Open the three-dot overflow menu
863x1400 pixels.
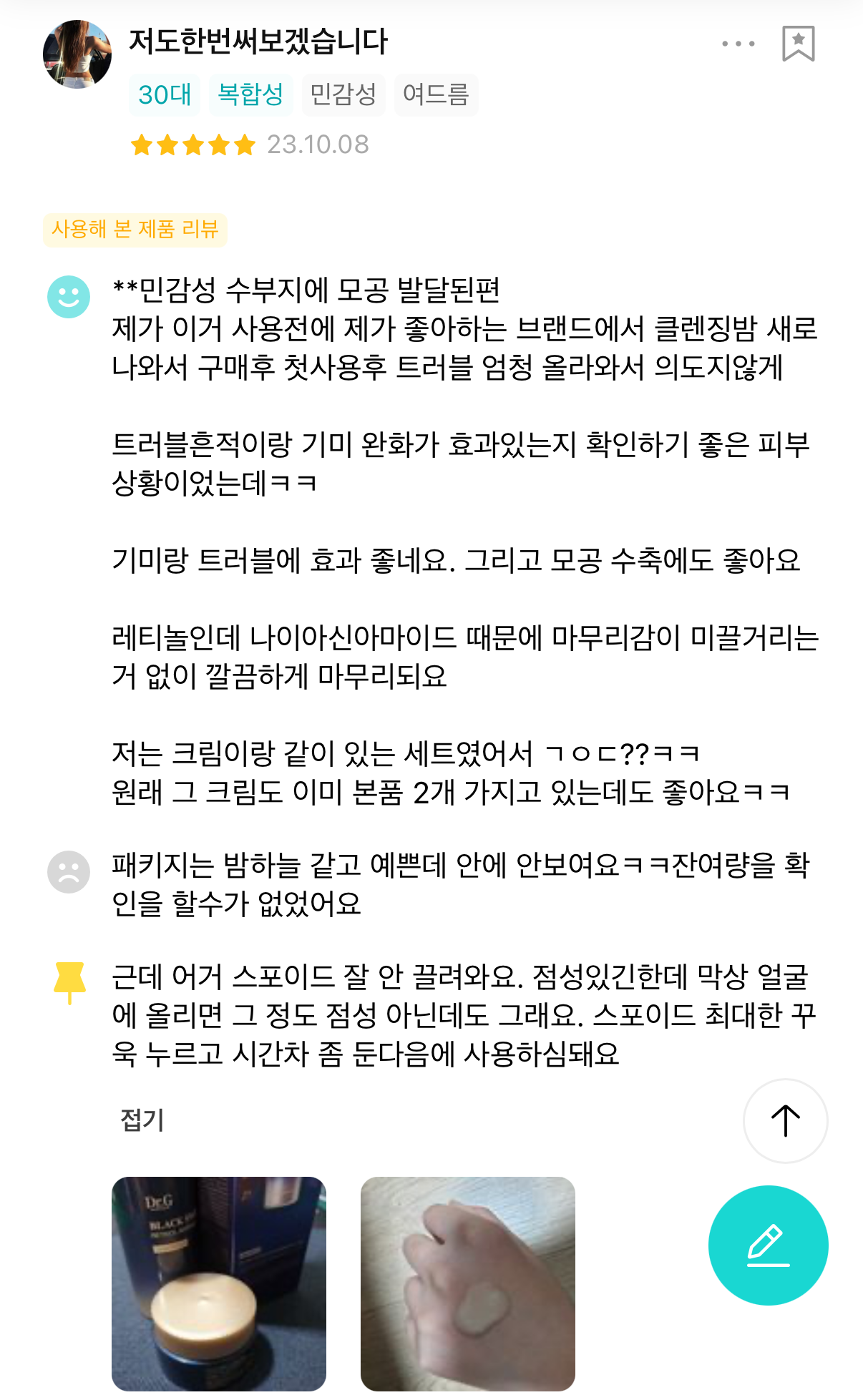[x=738, y=44]
